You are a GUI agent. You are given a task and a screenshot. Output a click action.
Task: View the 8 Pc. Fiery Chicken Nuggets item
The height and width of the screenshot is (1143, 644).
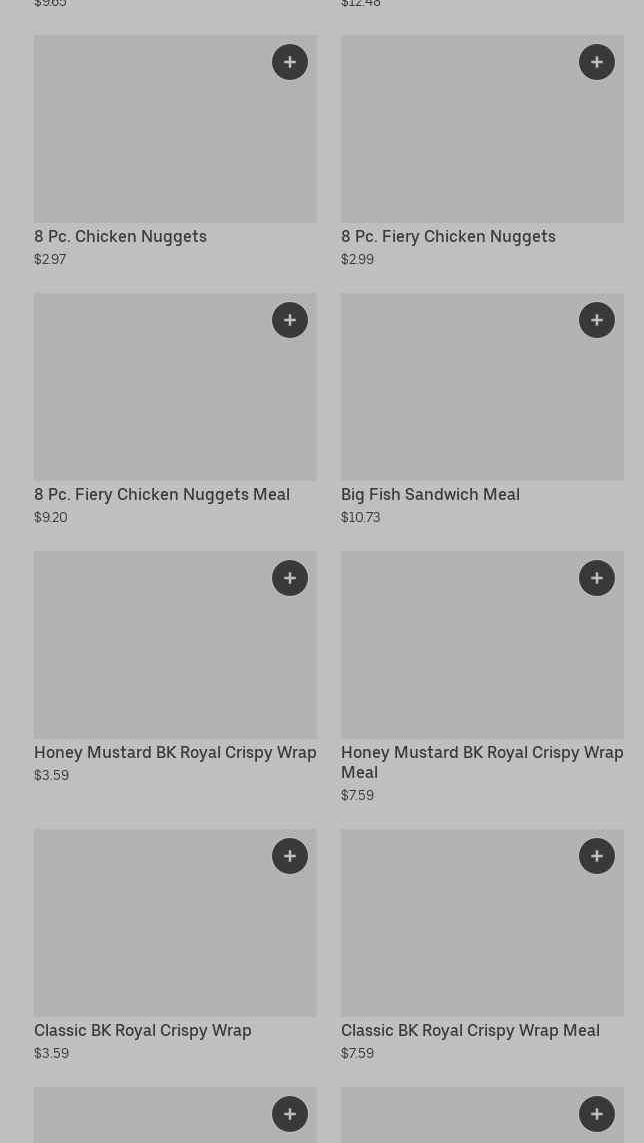pyautogui.click(x=460, y=140)
